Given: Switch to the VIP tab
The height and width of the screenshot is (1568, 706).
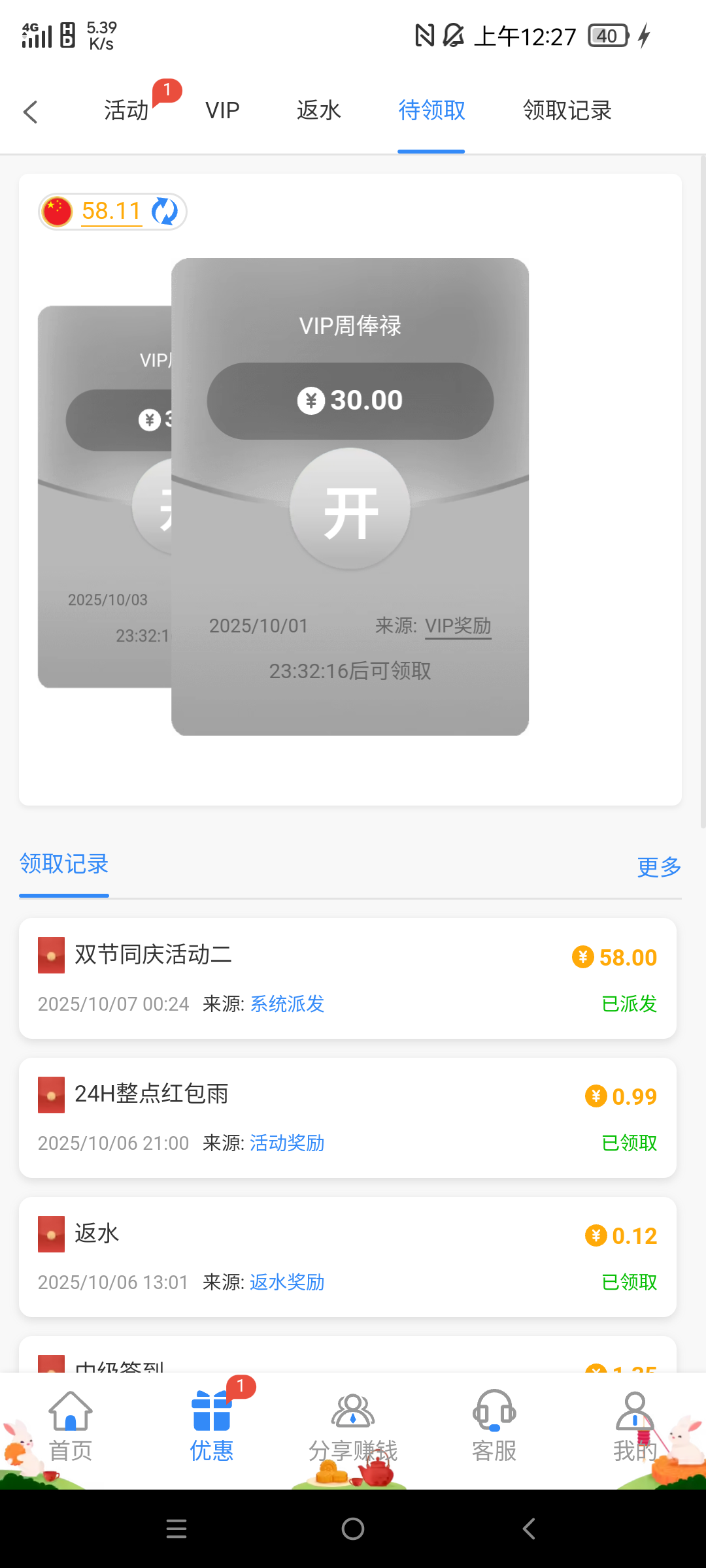Looking at the screenshot, I should [x=222, y=110].
